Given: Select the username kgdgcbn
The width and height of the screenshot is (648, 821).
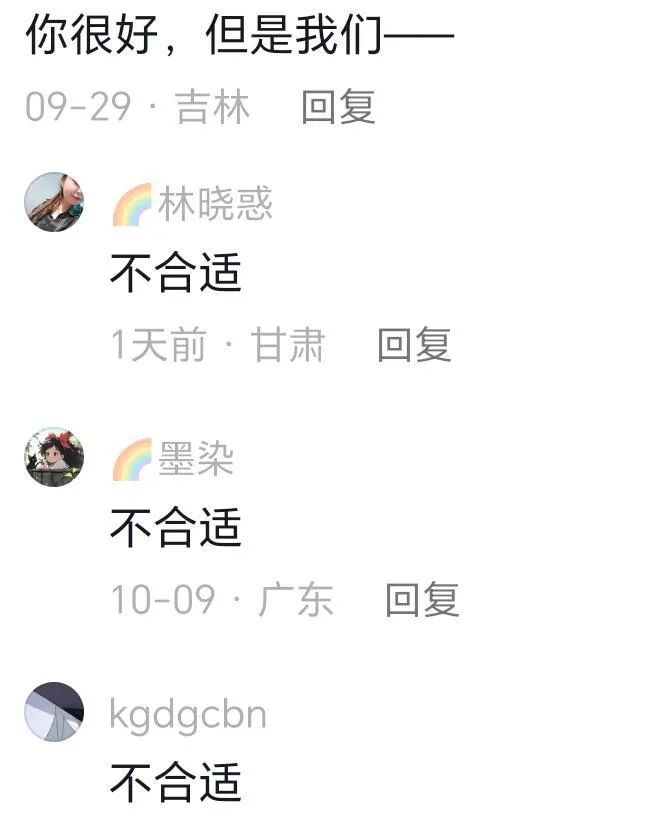Looking at the screenshot, I should 188,715.
